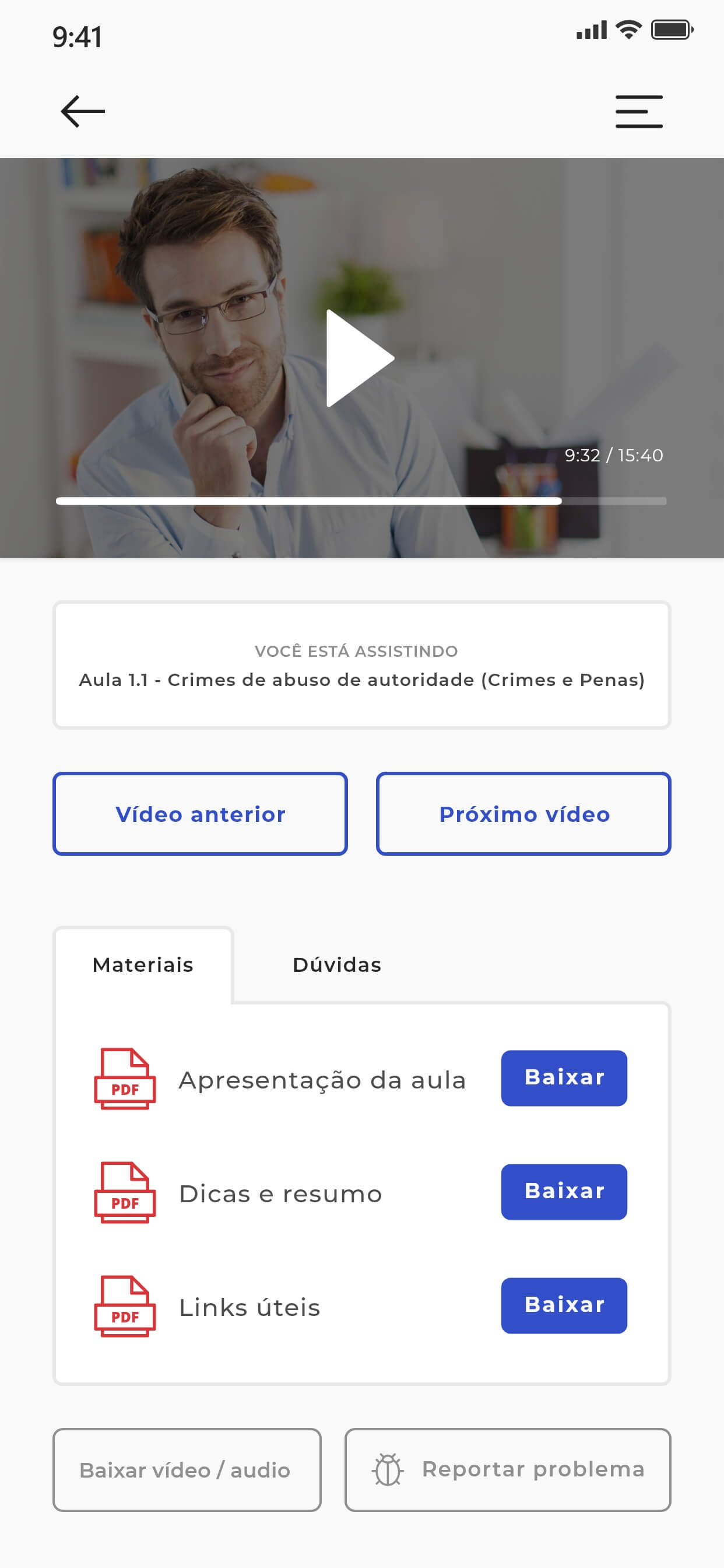
Task: Go back using the arrow icon
Action: (83, 111)
